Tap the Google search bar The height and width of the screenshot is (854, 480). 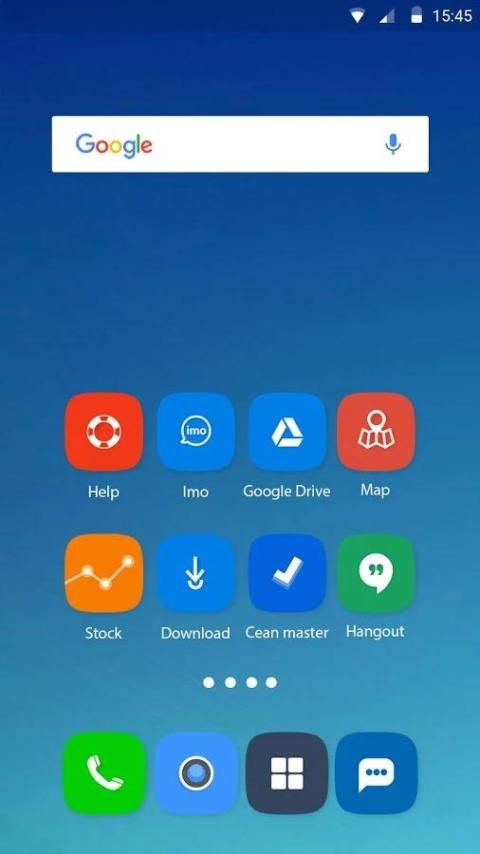pos(240,144)
